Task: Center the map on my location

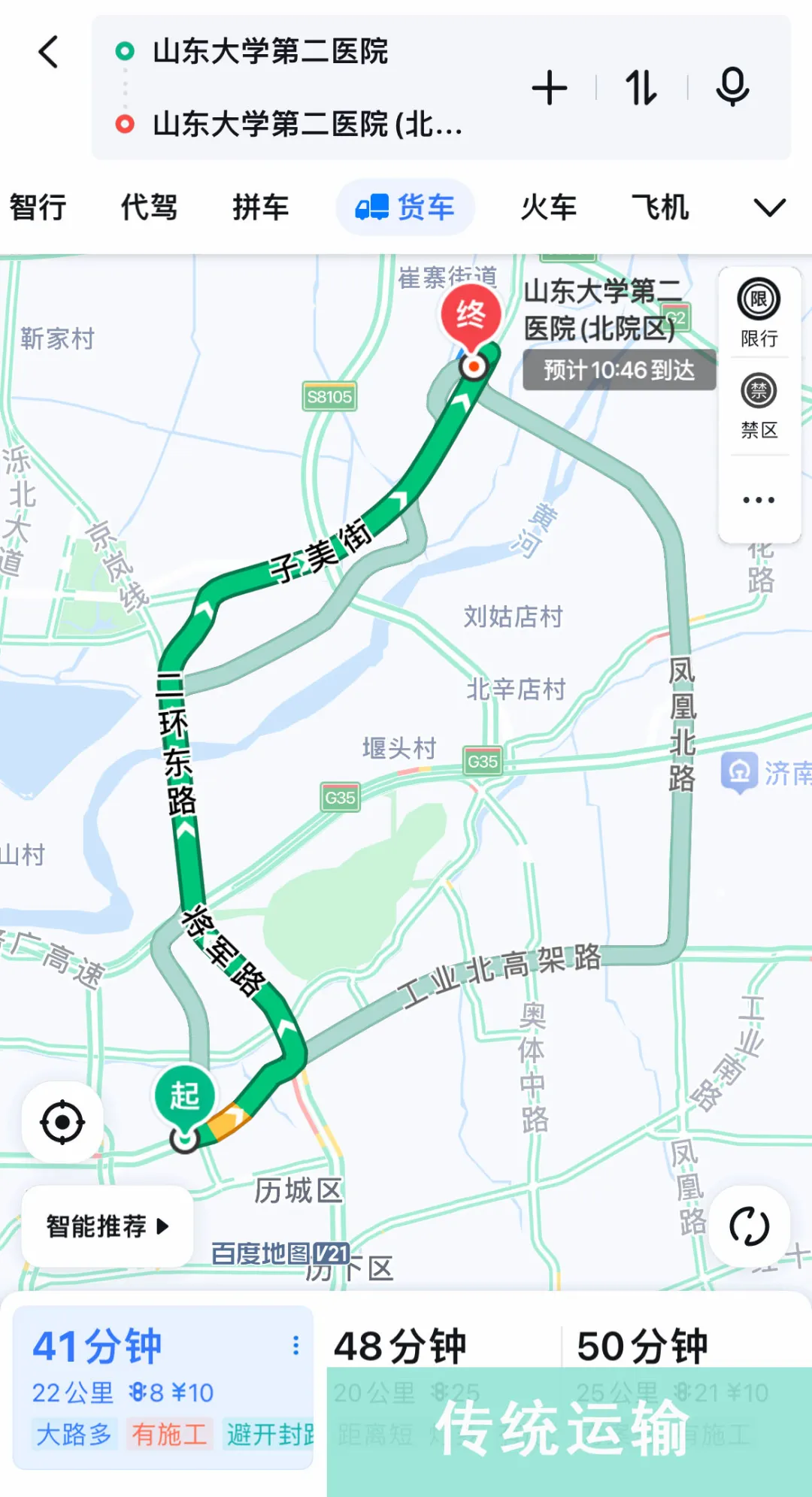Action: tap(62, 1123)
